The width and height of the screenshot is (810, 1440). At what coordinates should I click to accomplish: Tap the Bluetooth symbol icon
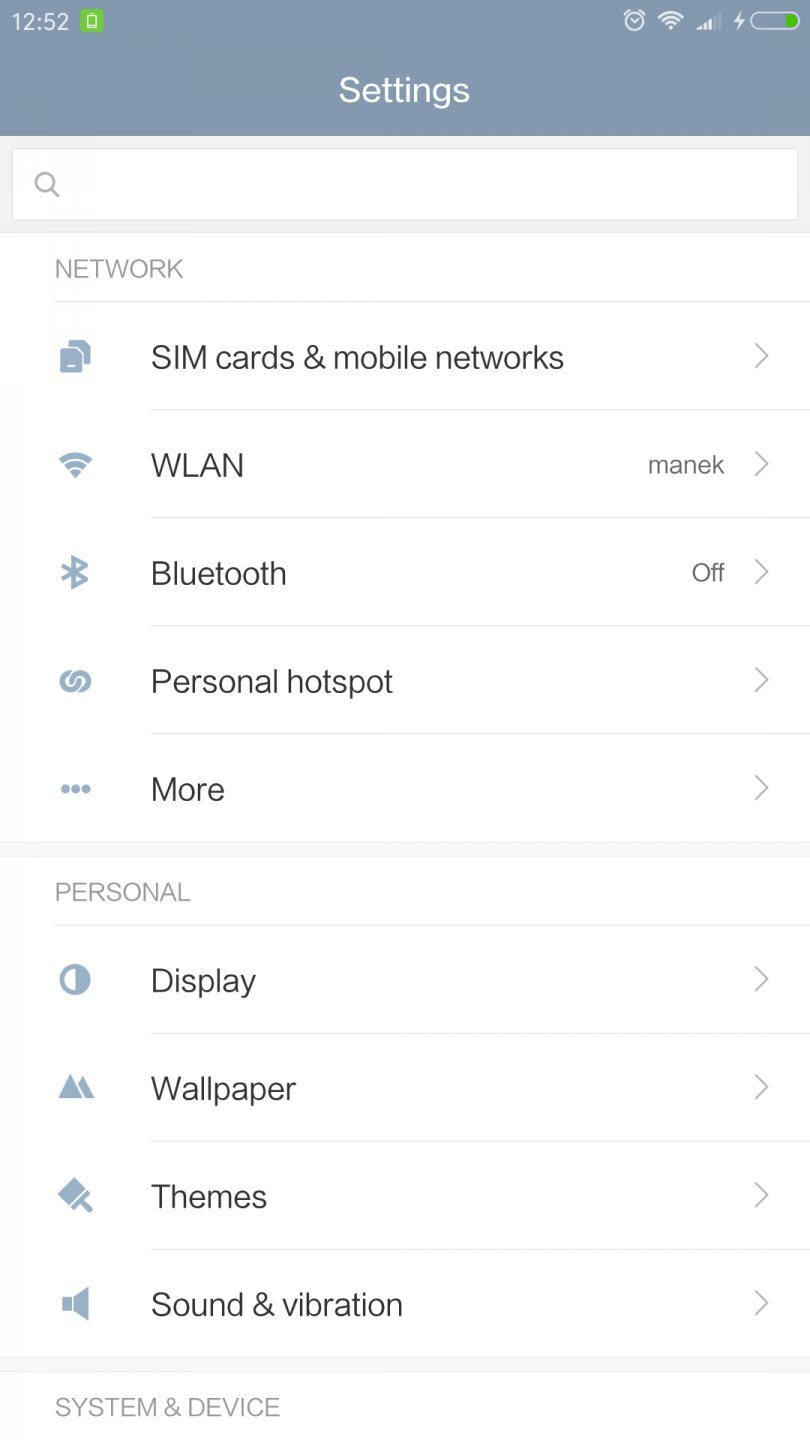(75, 572)
